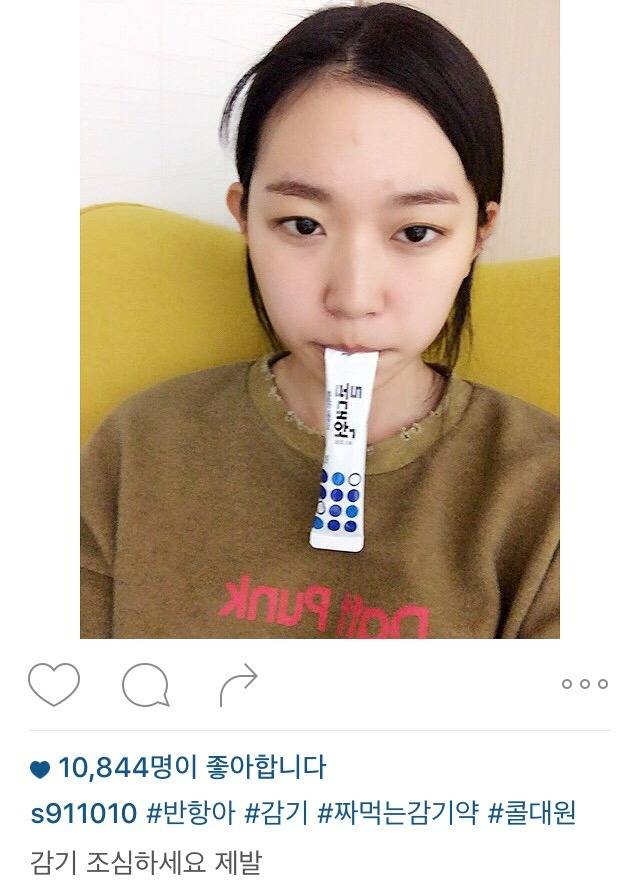639x884 pixels.
Task: Open comments via the speech bubble icon
Action: [145, 686]
